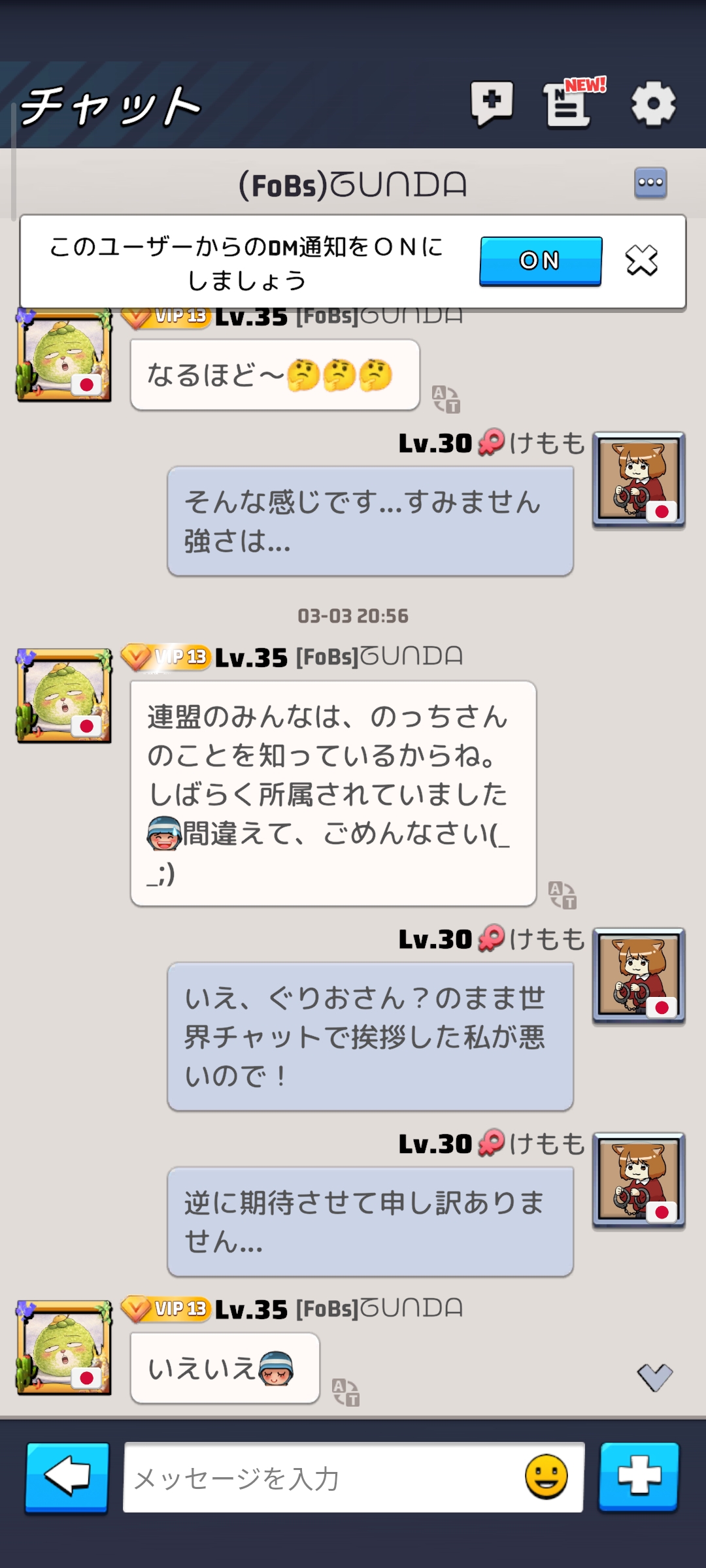Open the more options menu beside (FoBs)GUNDA
This screenshot has height=1568, width=706.
click(x=650, y=183)
